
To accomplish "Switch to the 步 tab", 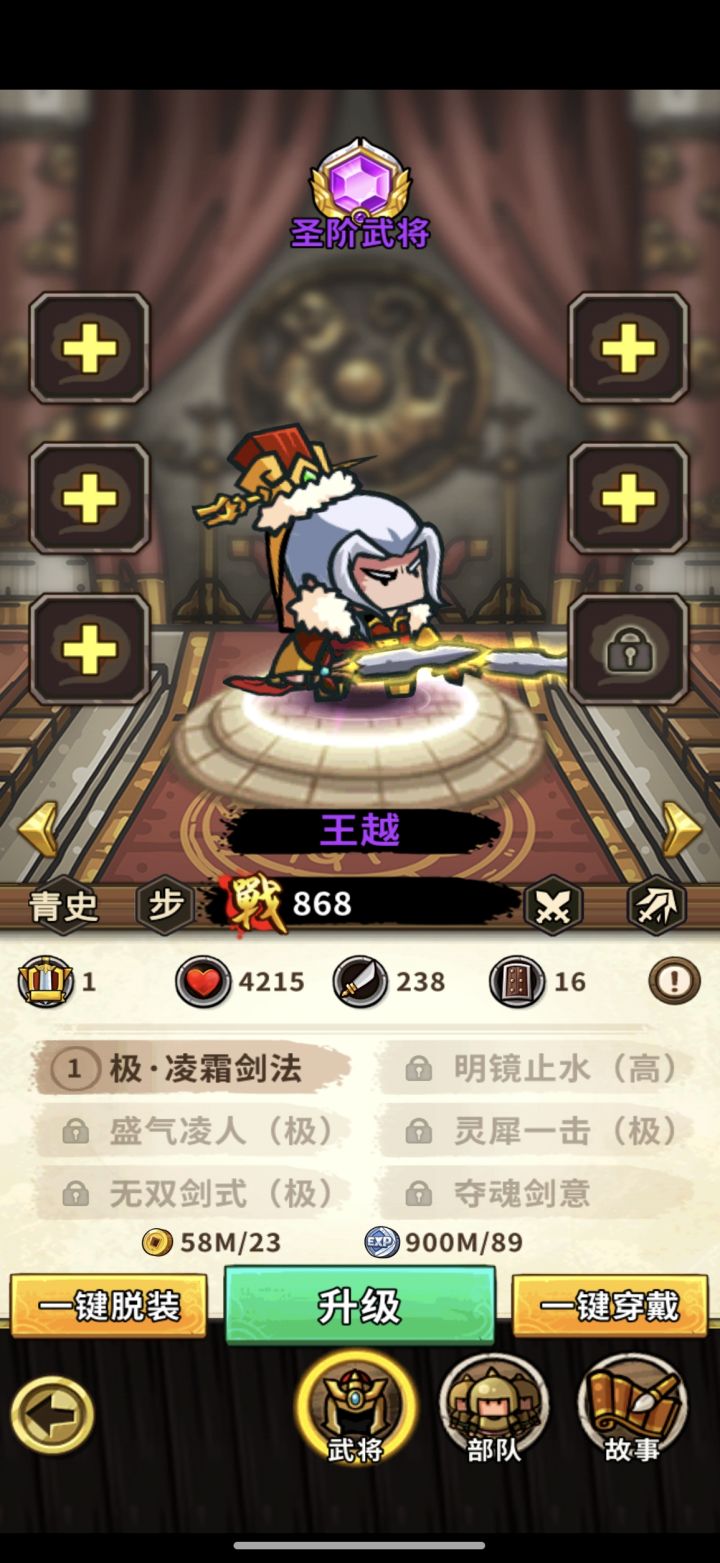I will click(166, 906).
